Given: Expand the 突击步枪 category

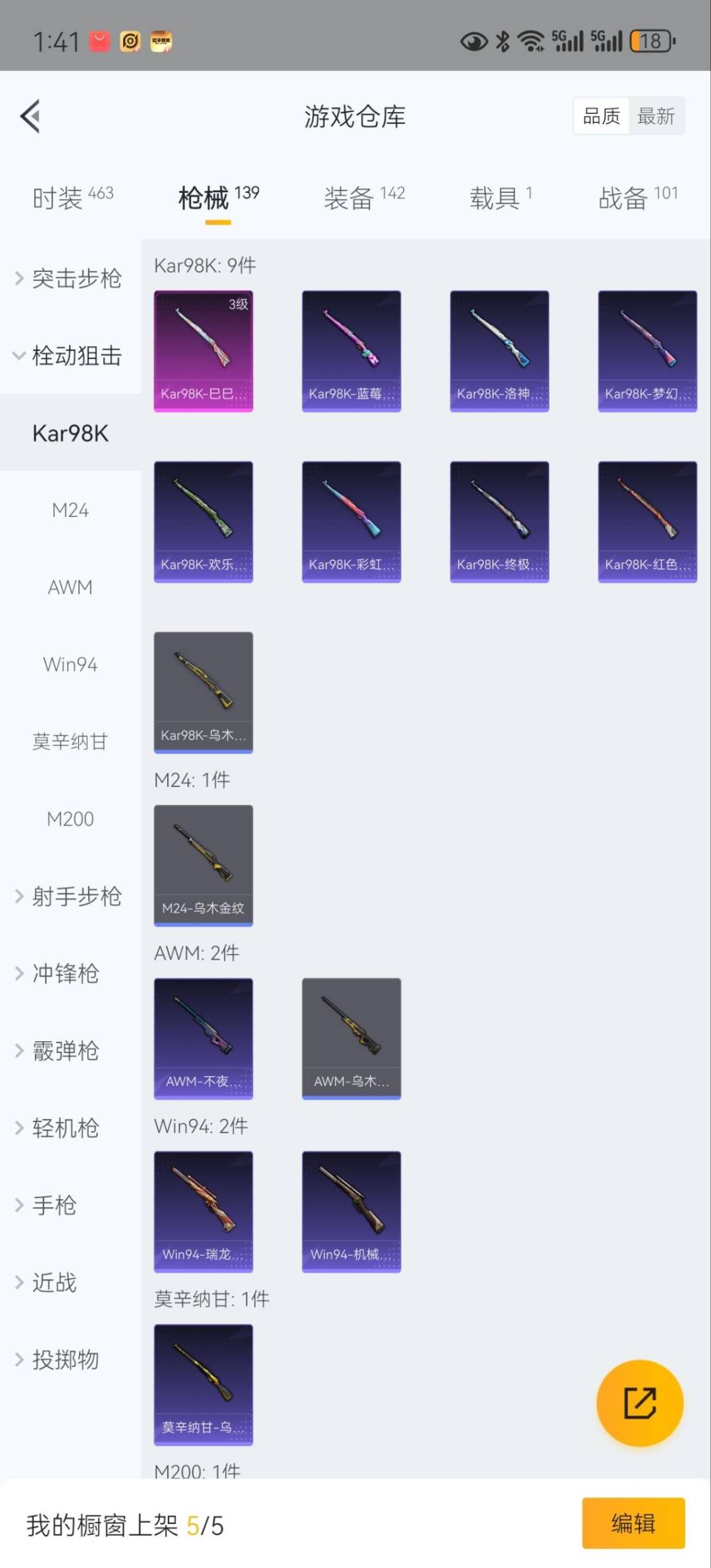Looking at the screenshot, I should [69, 279].
